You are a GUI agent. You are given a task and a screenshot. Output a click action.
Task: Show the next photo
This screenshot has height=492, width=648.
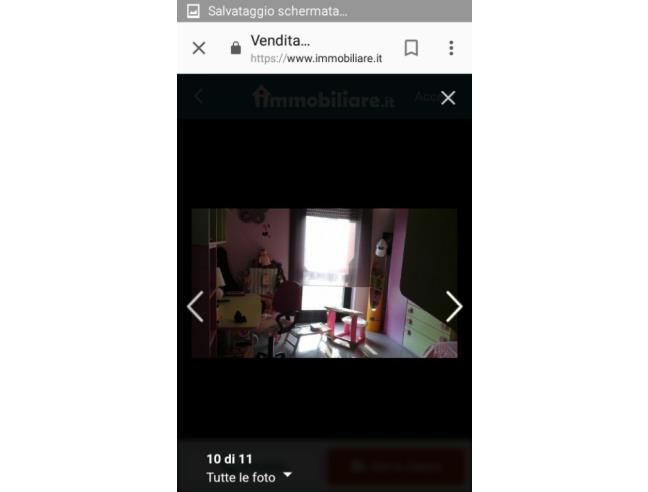click(453, 306)
